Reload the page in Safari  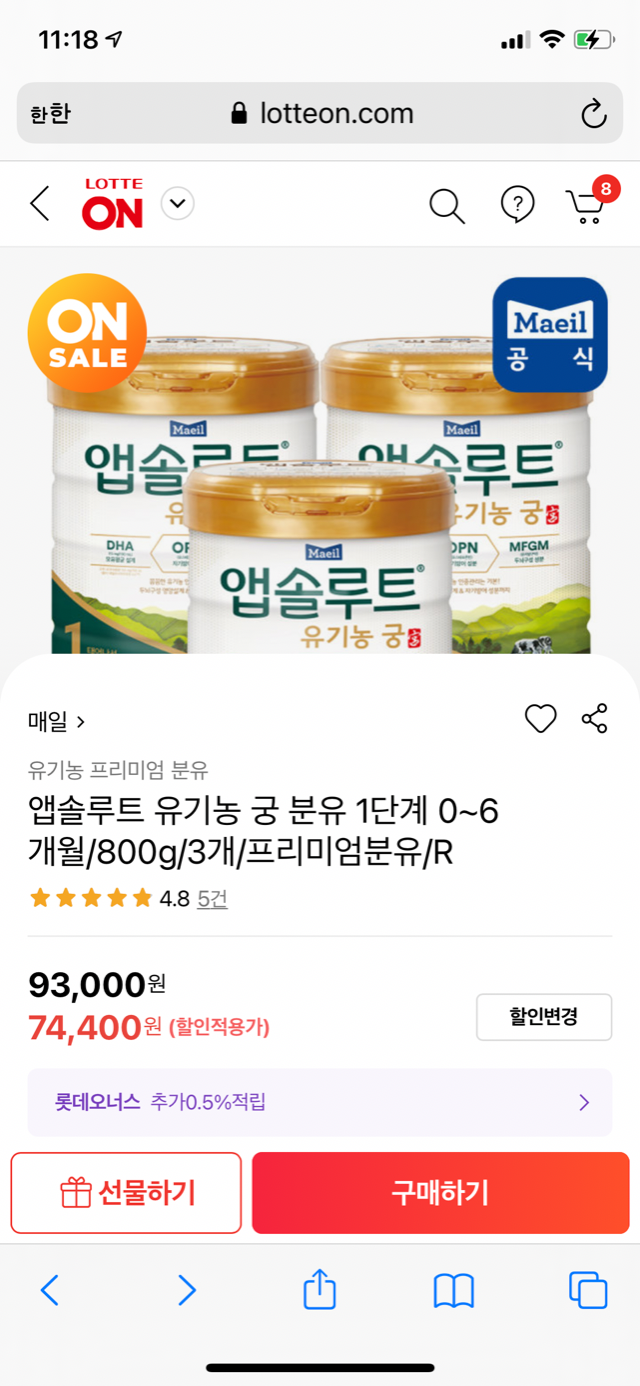tap(594, 113)
